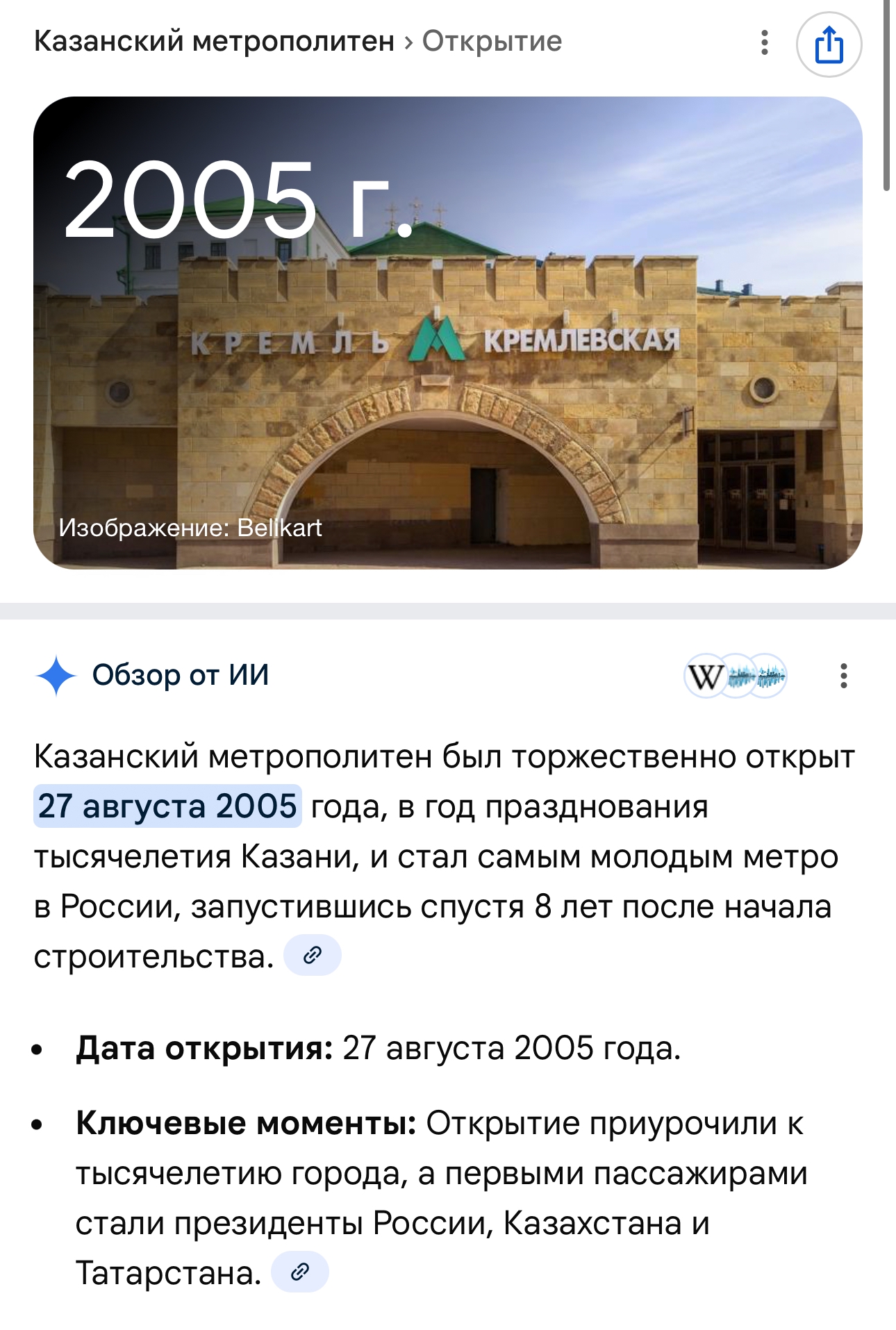896x1330 pixels.
Task: Open the overflow menu beside Открытие
Action: coord(765,43)
